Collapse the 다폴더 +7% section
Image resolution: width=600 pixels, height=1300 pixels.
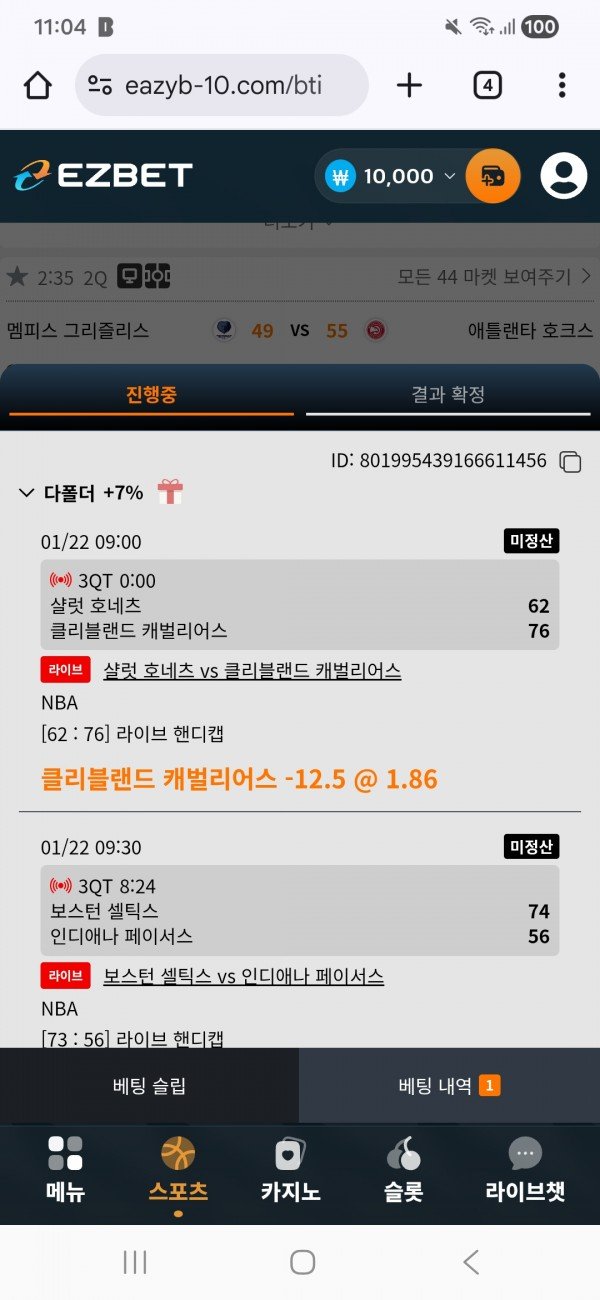(x=26, y=493)
